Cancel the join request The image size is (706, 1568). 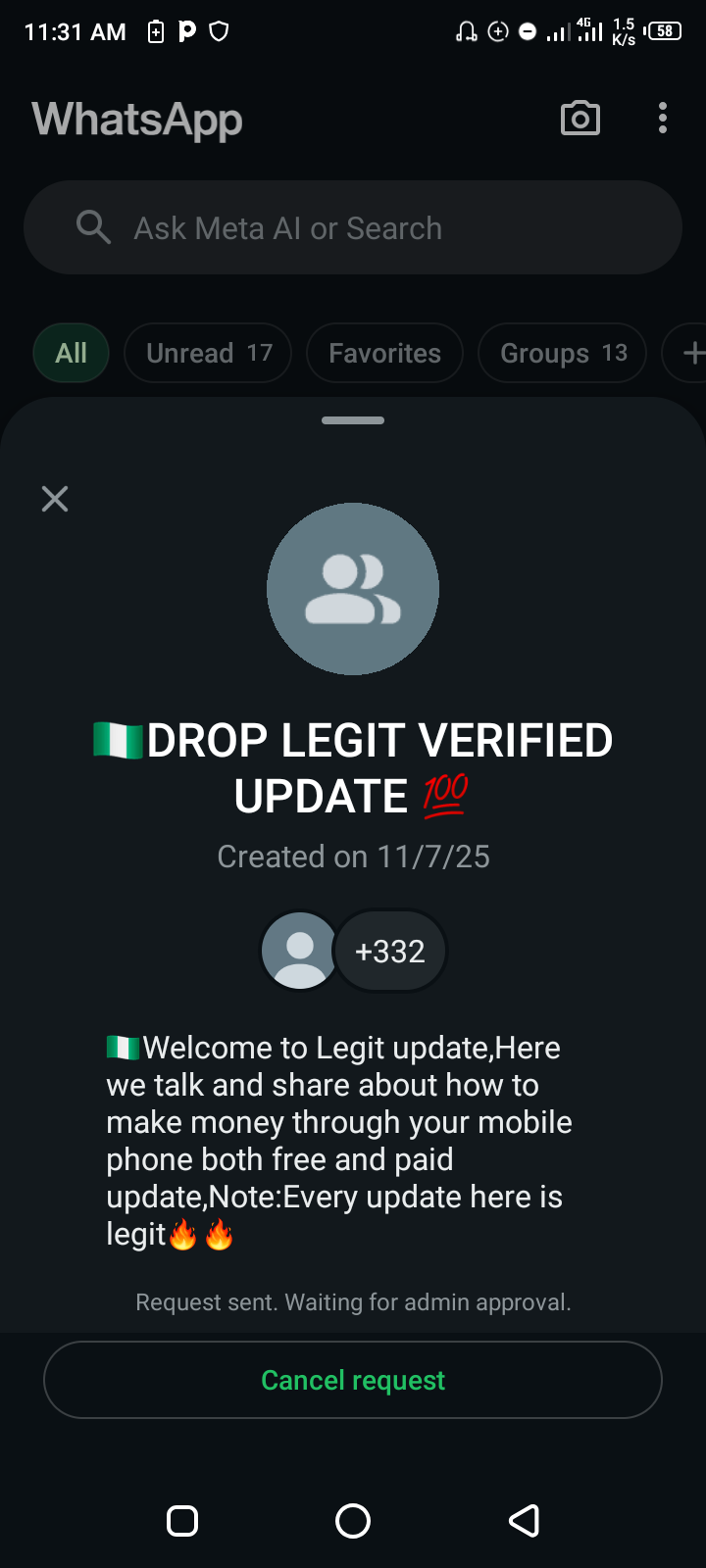pos(353,1380)
